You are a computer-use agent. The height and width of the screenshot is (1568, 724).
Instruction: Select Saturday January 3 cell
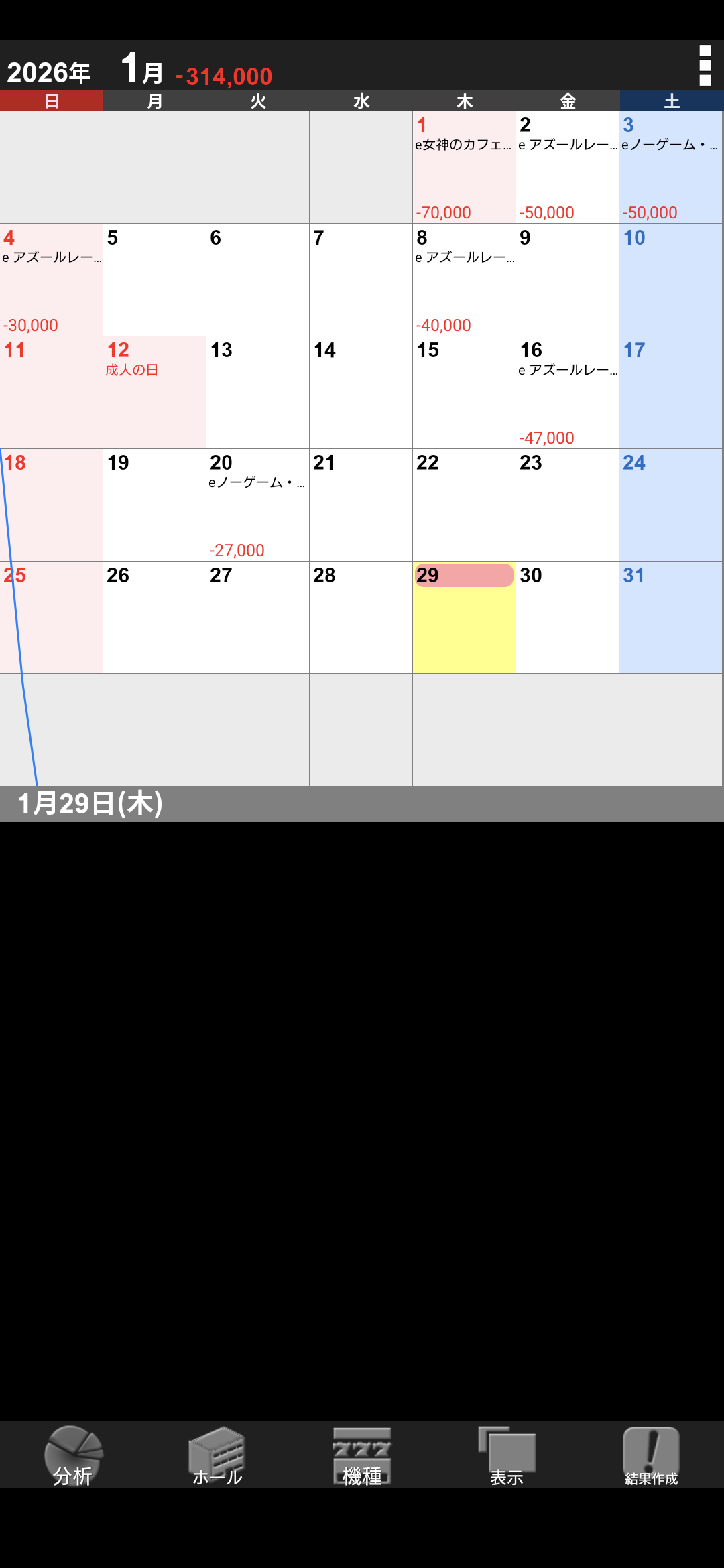point(670,168)
